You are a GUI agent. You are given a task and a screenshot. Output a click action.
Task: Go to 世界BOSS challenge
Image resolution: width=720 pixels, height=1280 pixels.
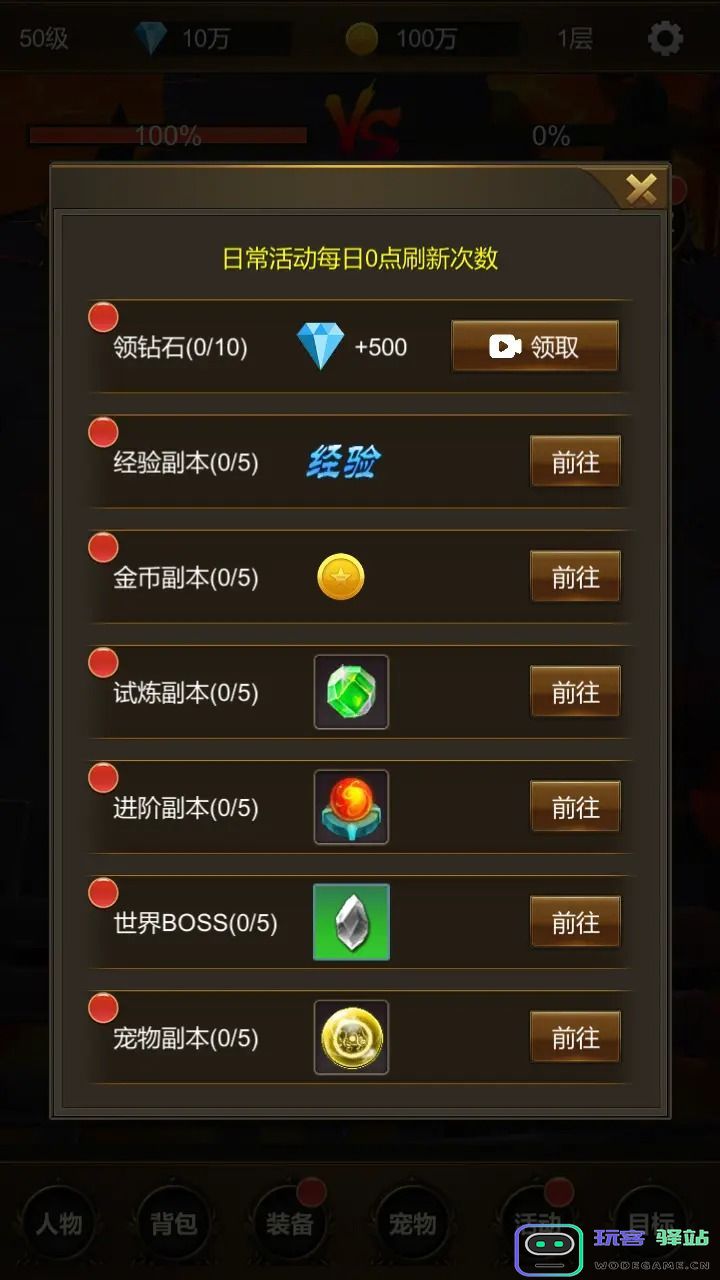coord(575,922)
